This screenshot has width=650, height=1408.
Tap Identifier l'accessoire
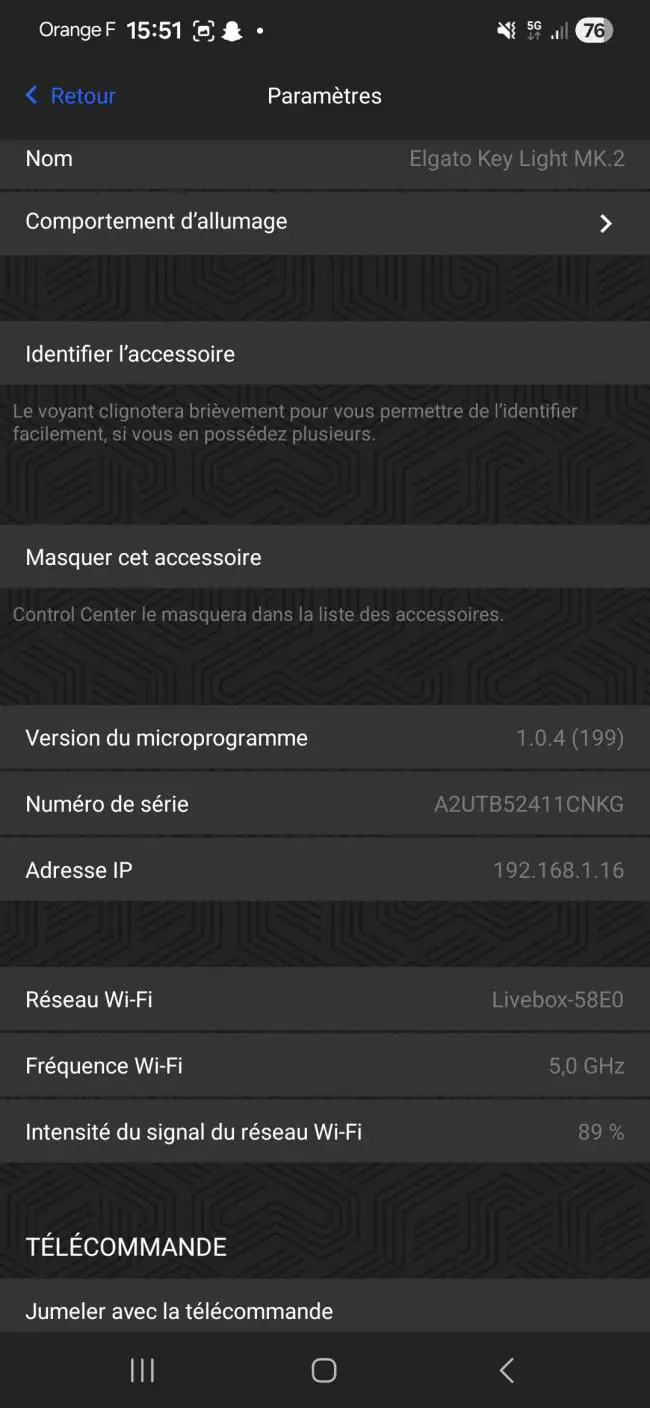pos(325,354)
